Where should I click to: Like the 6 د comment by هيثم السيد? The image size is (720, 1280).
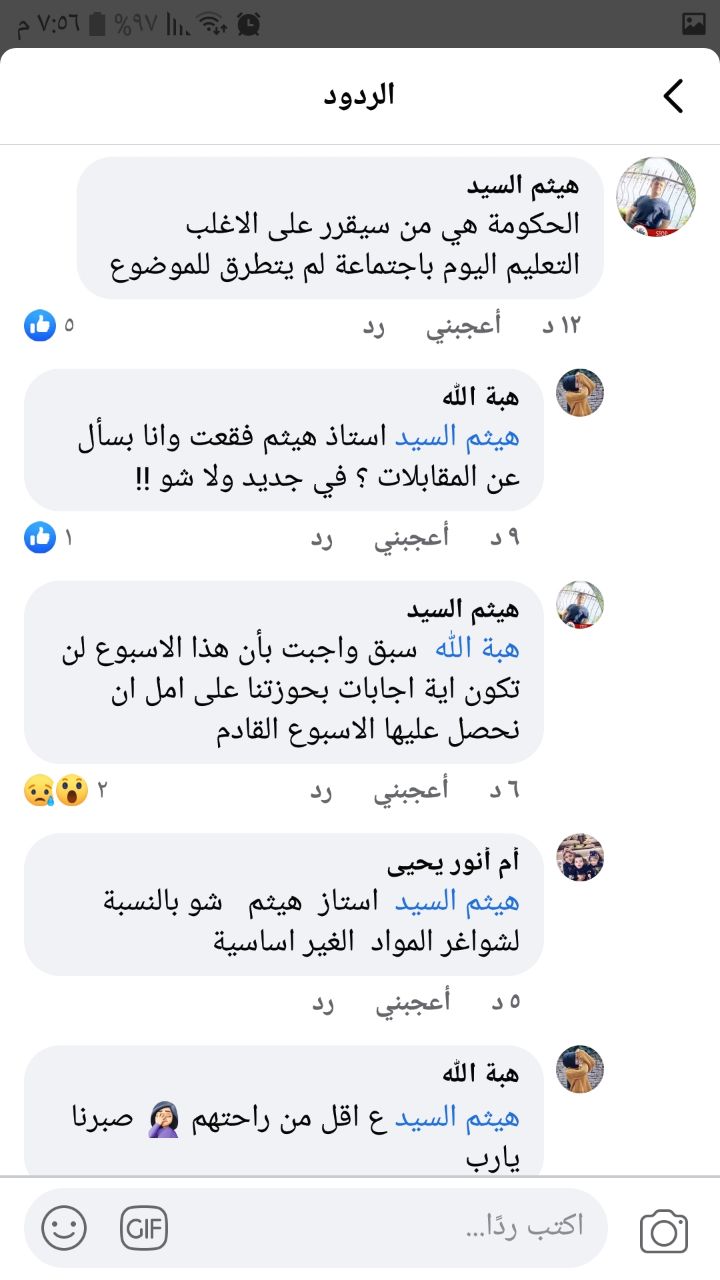(x=411, y=792)
